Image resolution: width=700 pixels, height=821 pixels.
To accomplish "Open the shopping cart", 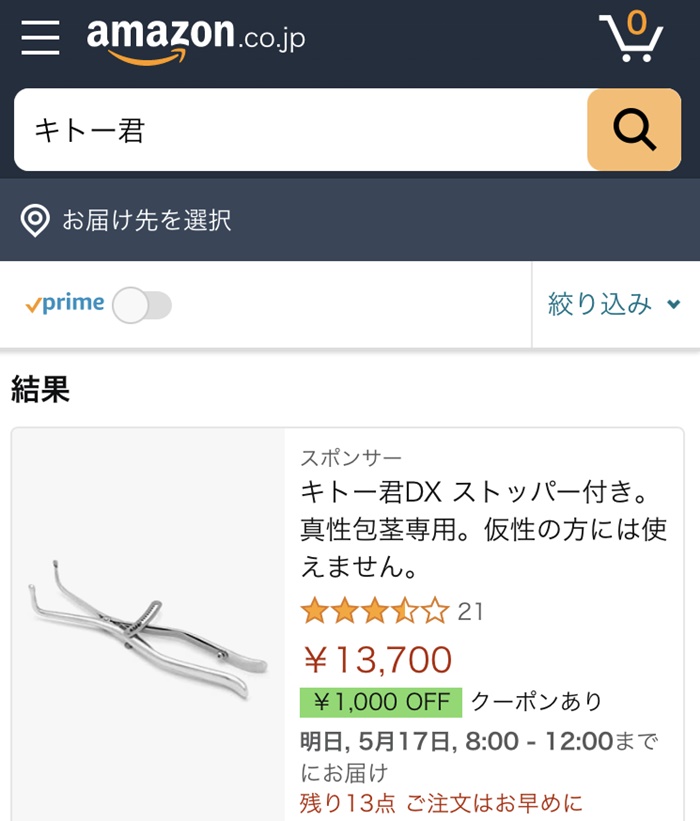I will (631, 38).
